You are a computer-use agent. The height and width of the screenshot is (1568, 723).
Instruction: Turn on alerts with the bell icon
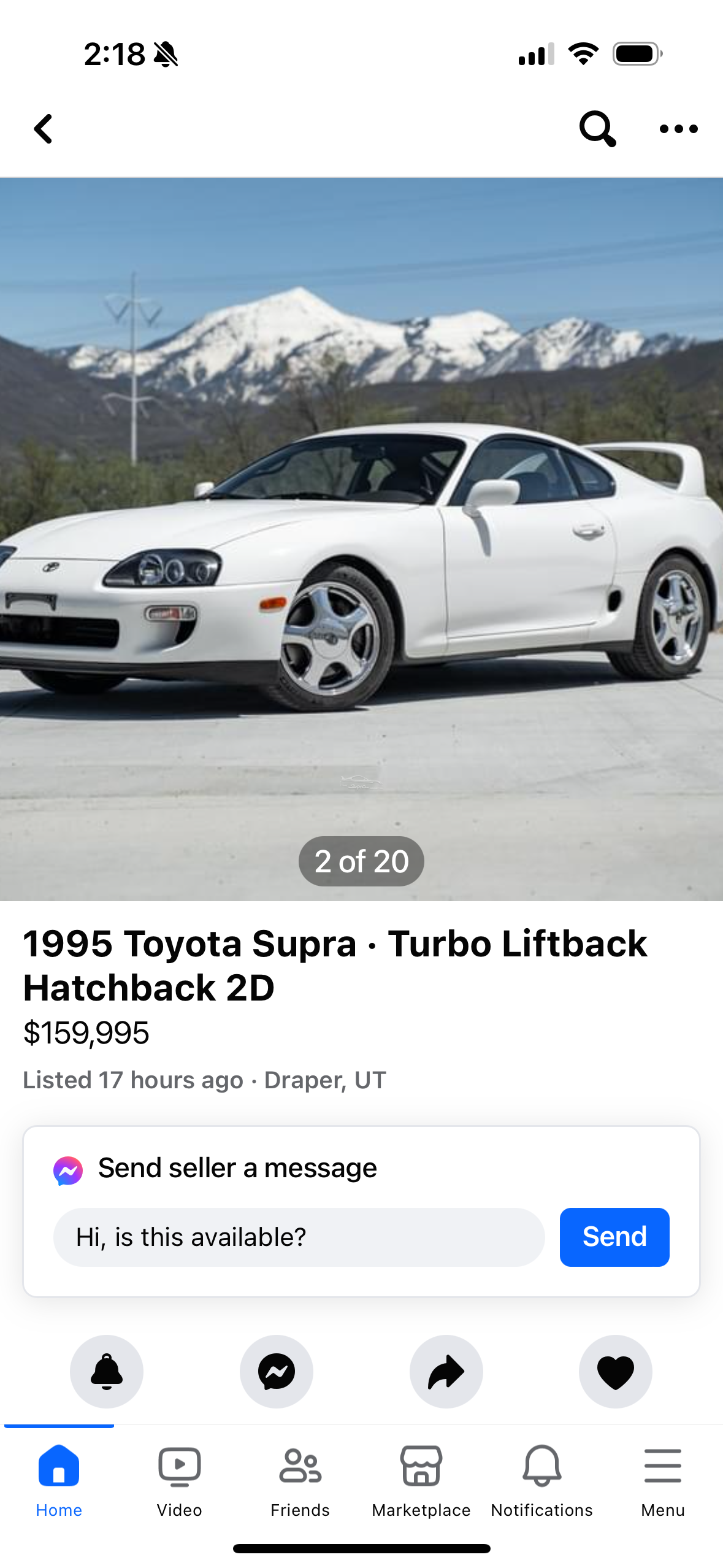(107, 1371)
